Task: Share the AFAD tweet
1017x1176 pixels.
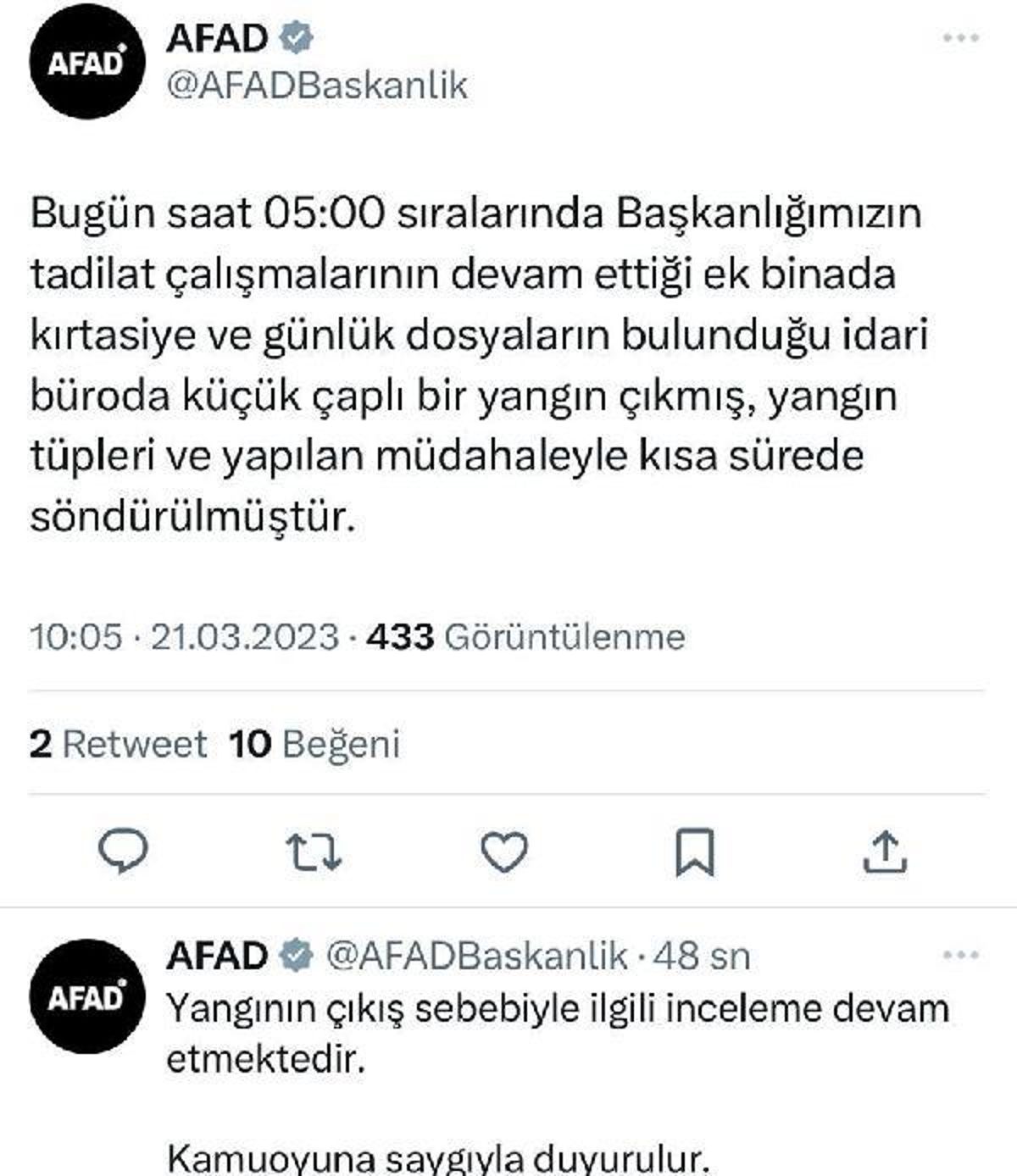Action: point(885,851)
